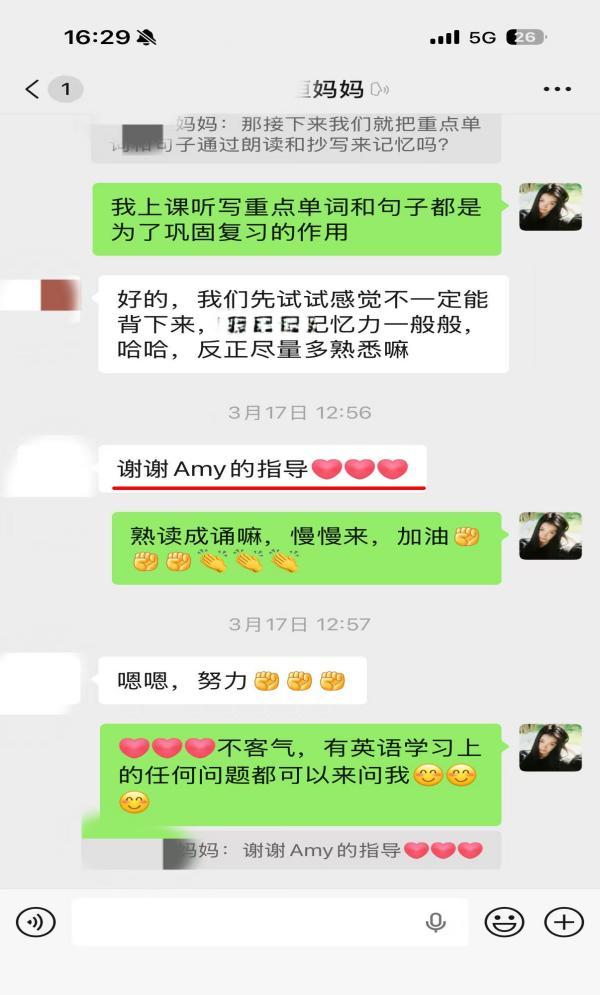The height and width of the screenshot is (995, 600).
Task: View sender avatar beside the "不客气" message
Action: tap(550, 748)
